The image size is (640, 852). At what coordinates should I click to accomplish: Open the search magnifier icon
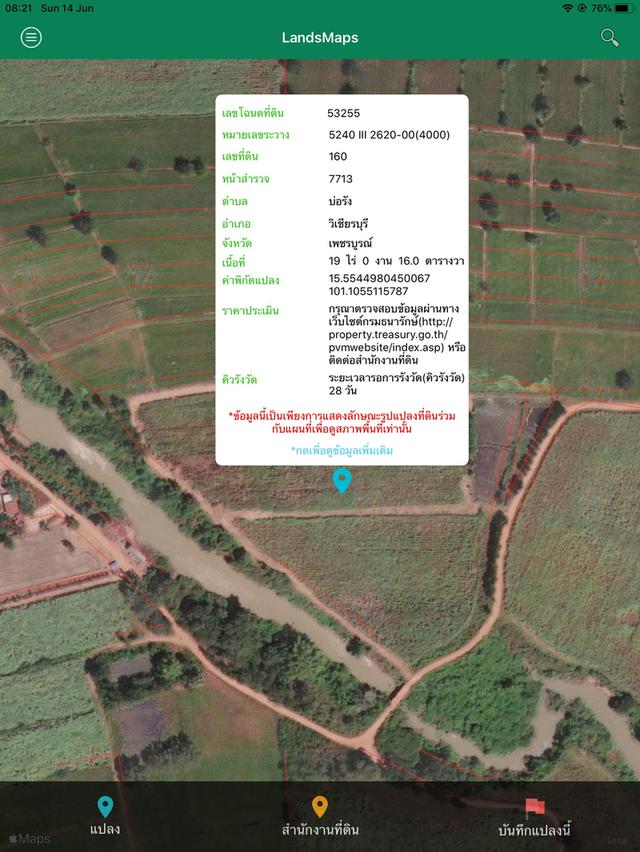tap(609, 38)
